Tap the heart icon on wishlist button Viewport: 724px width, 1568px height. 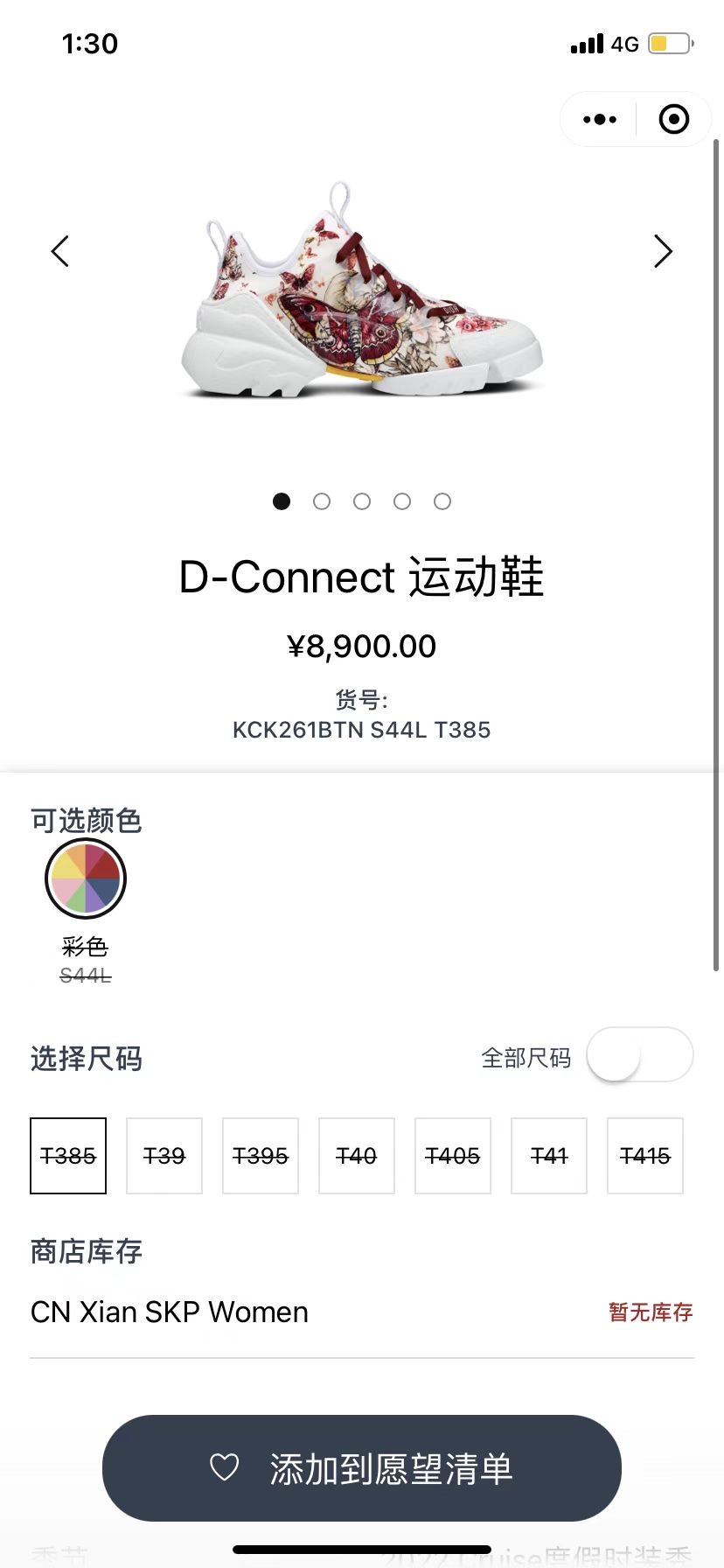point(225,1469)
